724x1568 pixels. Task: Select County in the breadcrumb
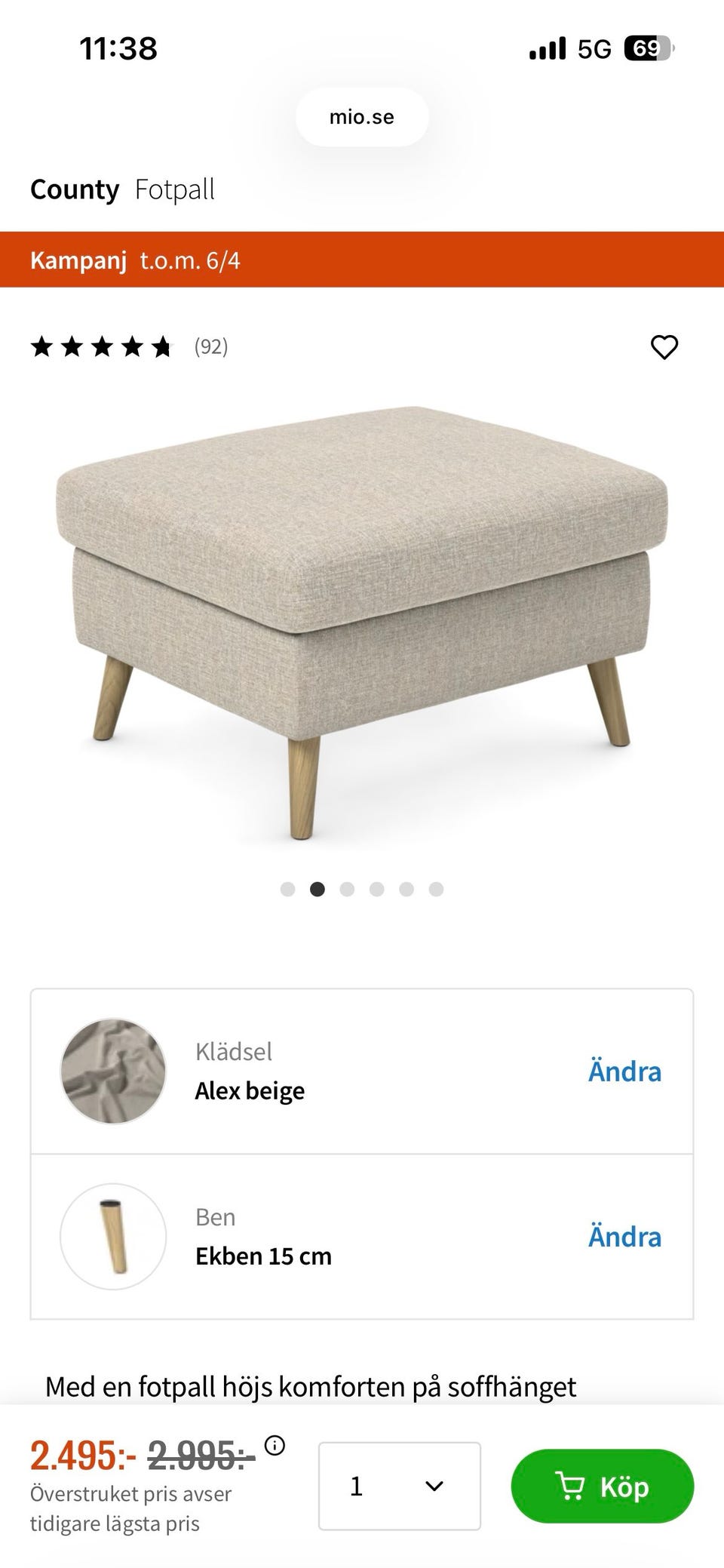[75, 189]
